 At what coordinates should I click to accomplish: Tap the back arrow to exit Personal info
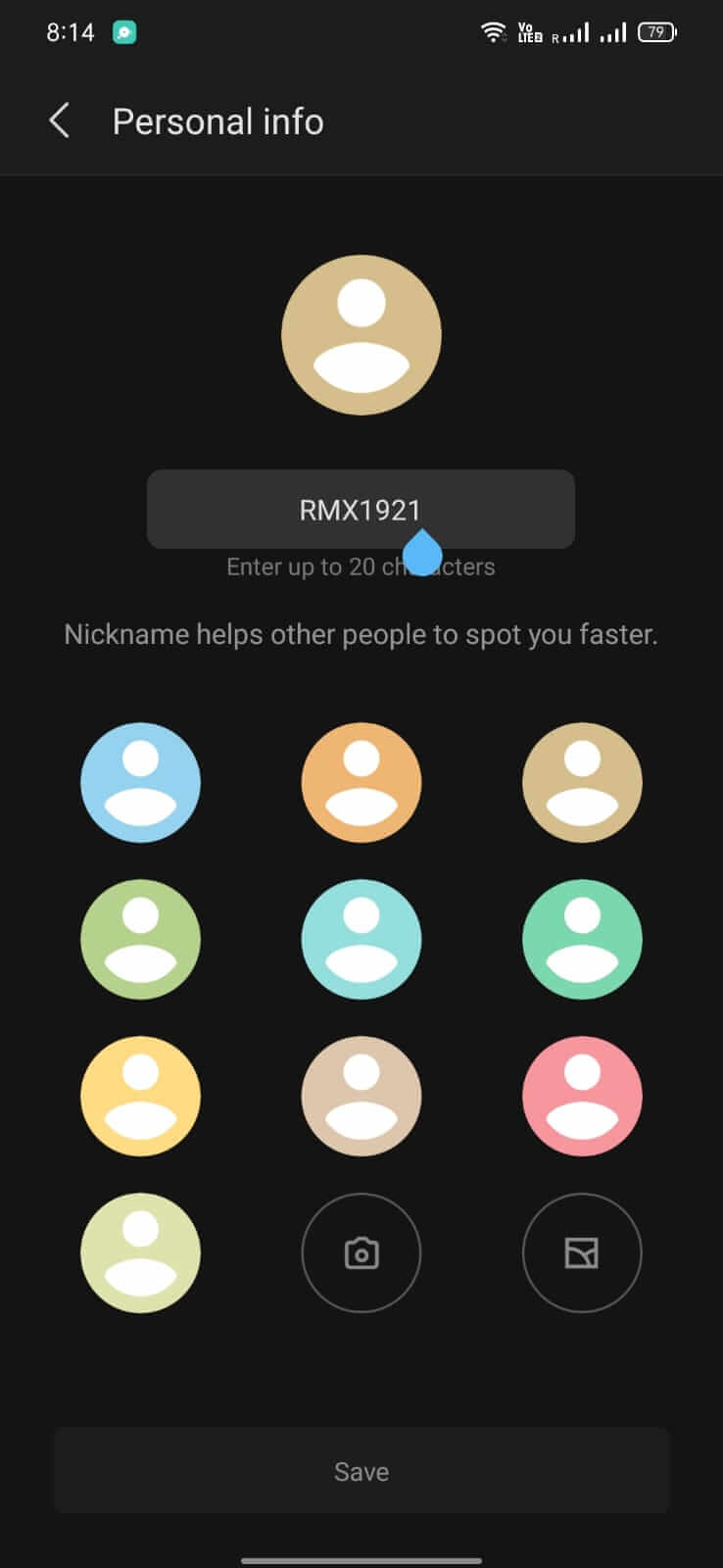click(x=59, y=120)
